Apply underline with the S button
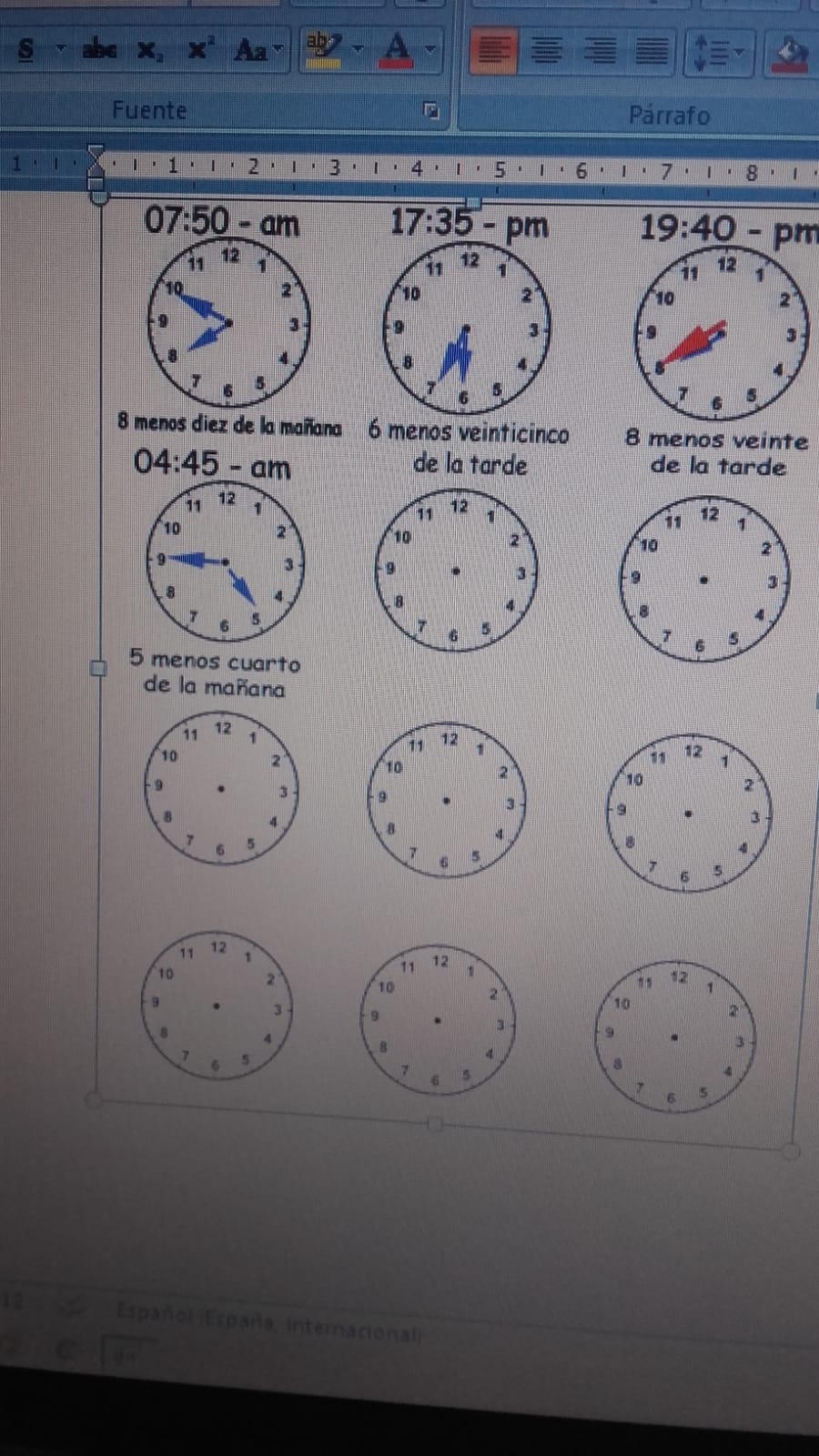This screenshot has height=1456, width=819. (26, 49)
